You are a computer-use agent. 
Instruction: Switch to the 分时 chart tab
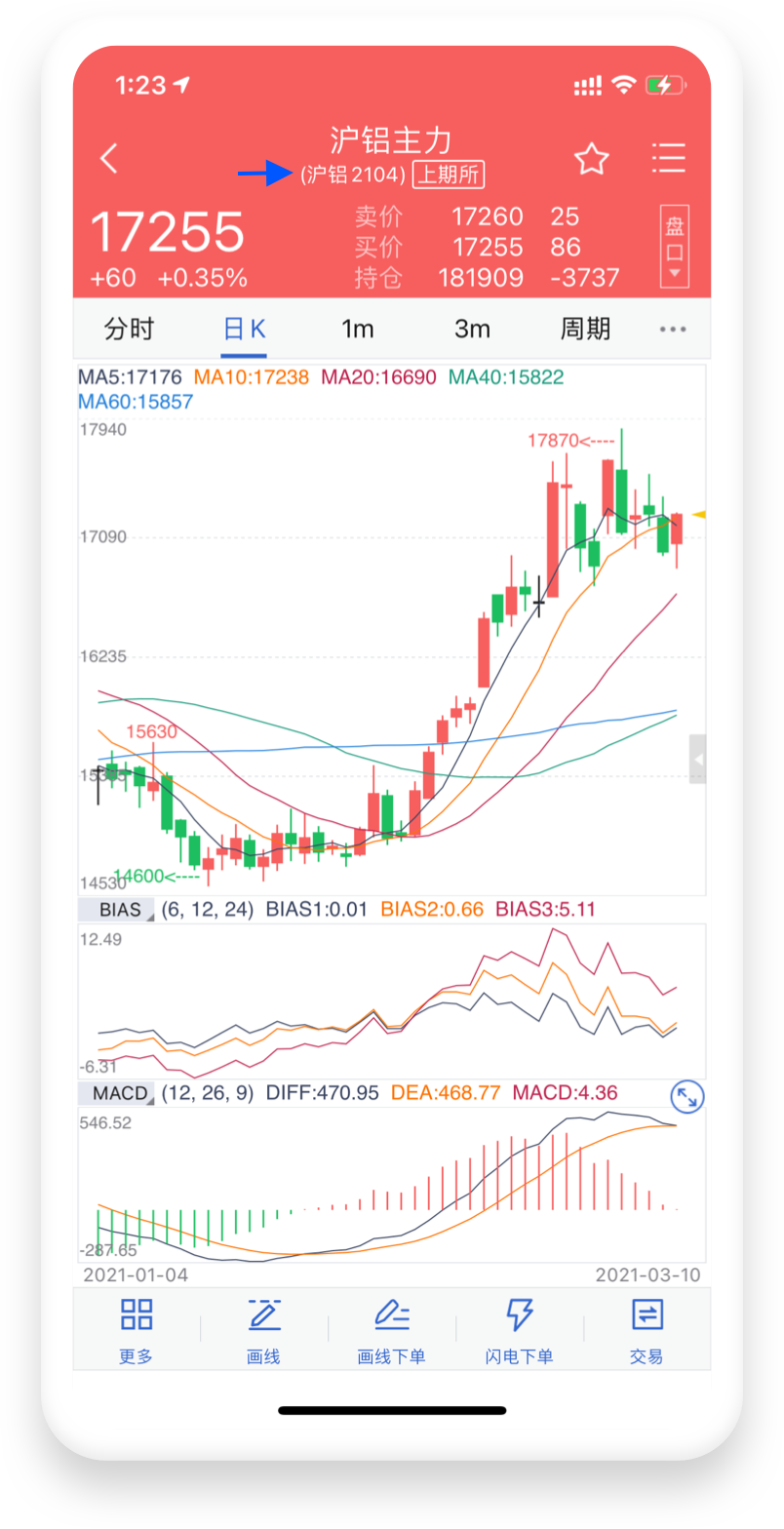(129, 330)
